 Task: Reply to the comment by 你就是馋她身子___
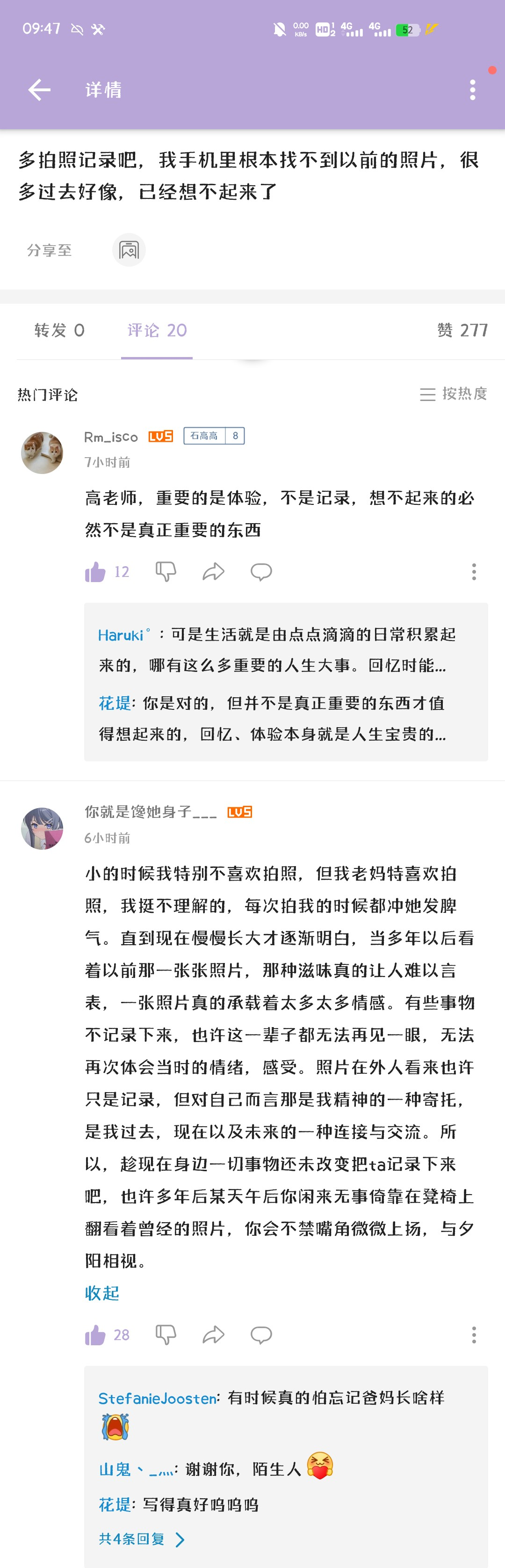[x=261, y=1335]
